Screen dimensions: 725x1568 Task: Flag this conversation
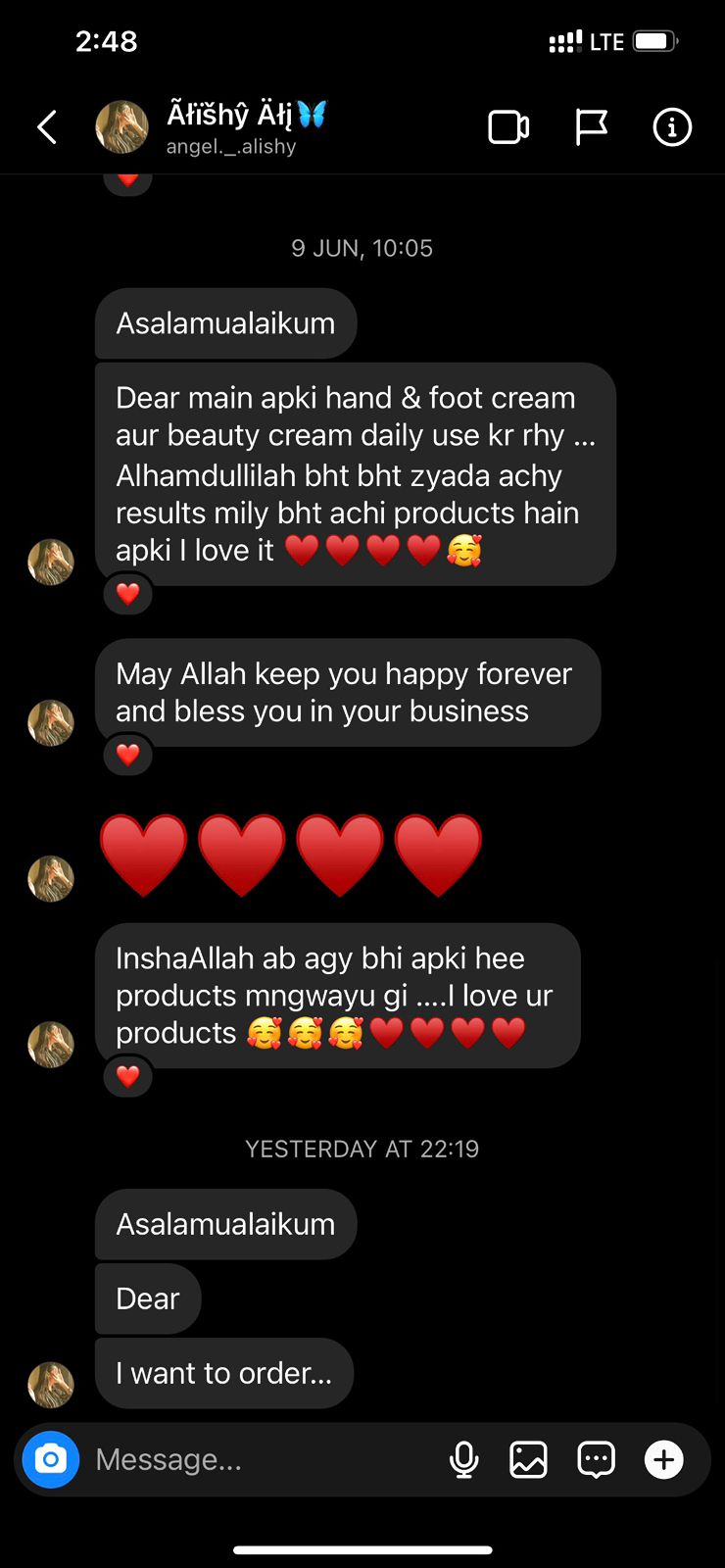pyautogui.click(x=591, y=127)
